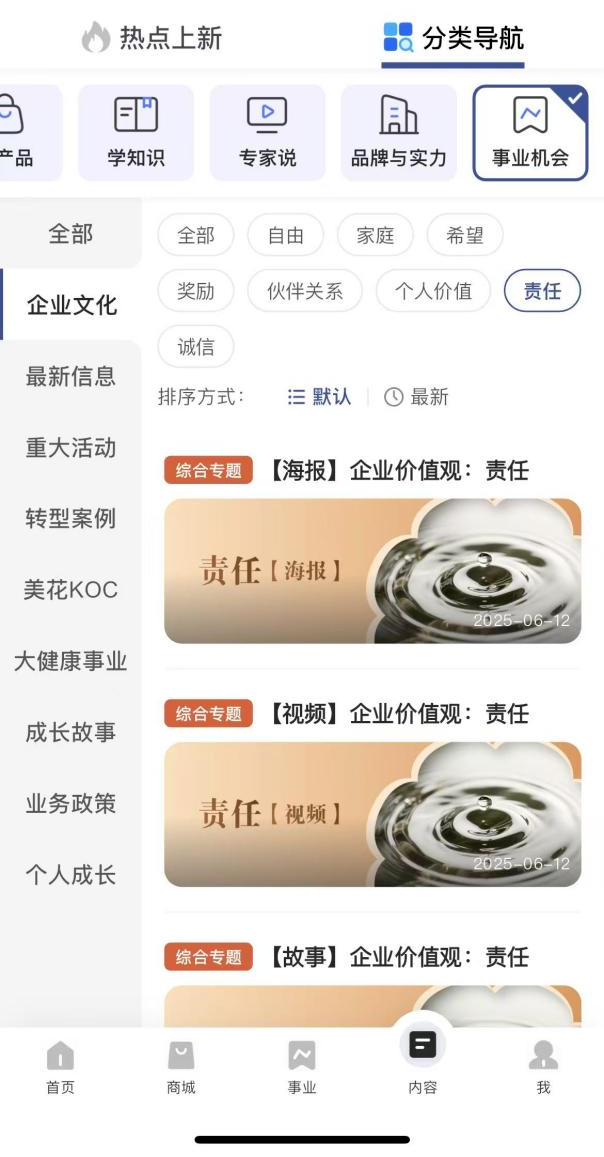604x1157 pixels.
Task: Tap the 伙伴关系 filter chip
Action: pos(305,291)
